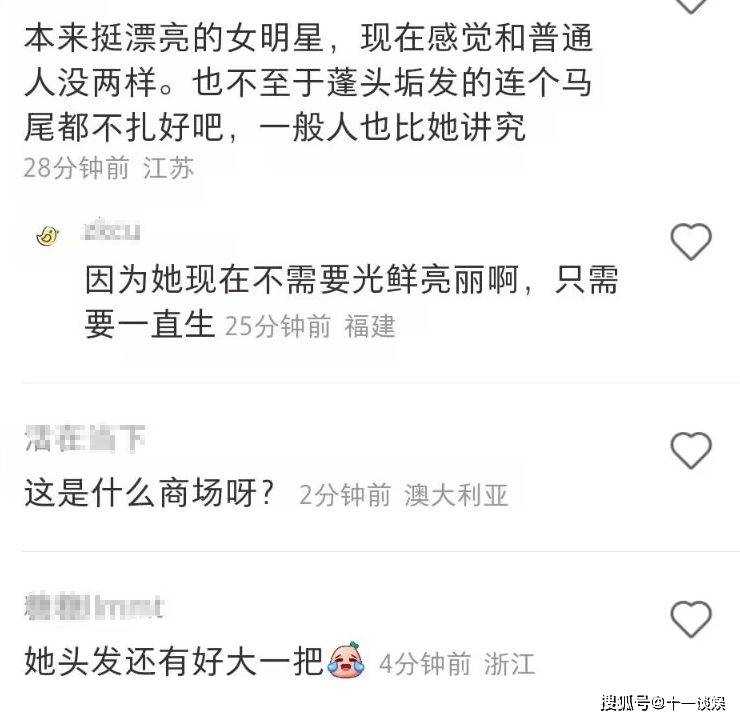This screenshot has height=720, width=740.
Task: Like the reply saying 因为她现在不需要光鲜亮丽
Action: pos(690,242)
